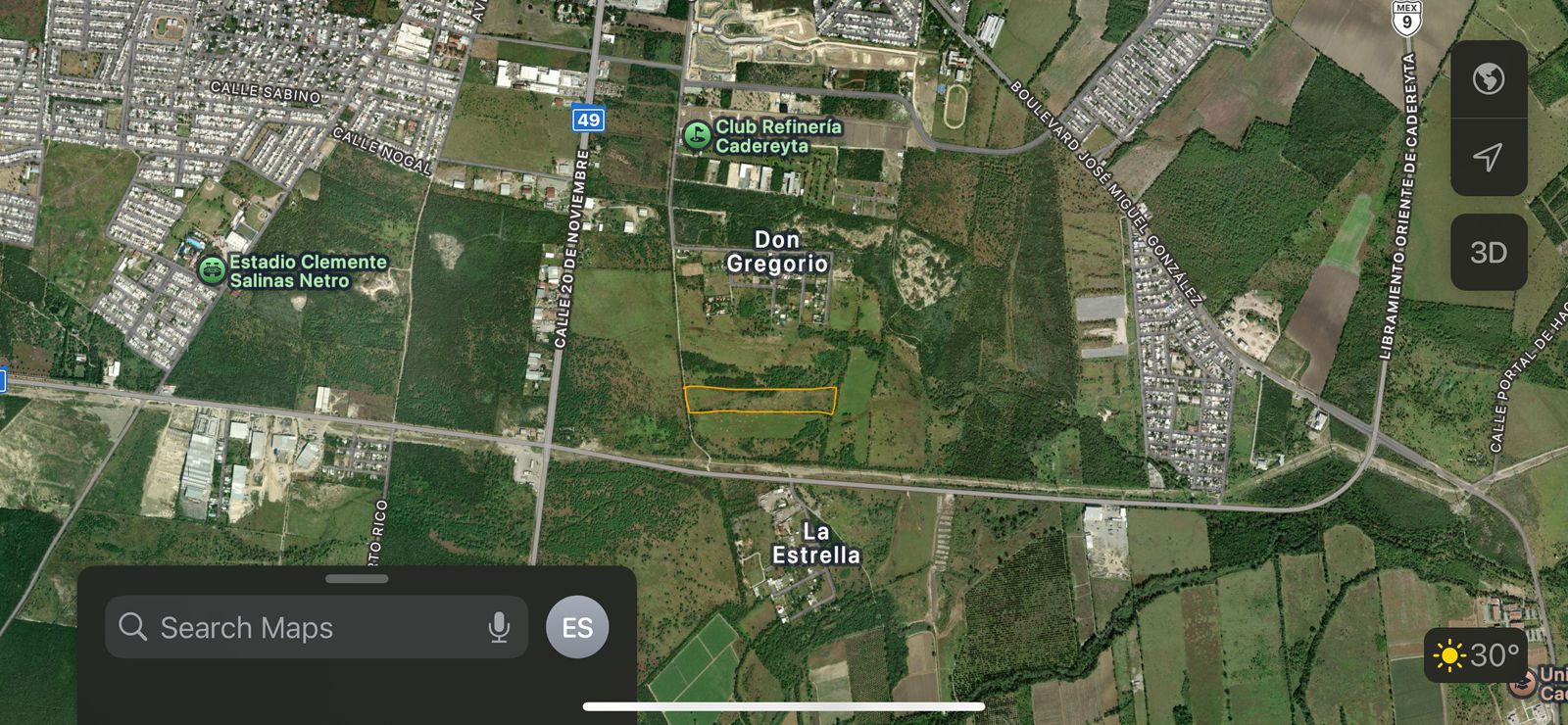
Task: Center map on current location arrow
Action: tap(1488, 157)
